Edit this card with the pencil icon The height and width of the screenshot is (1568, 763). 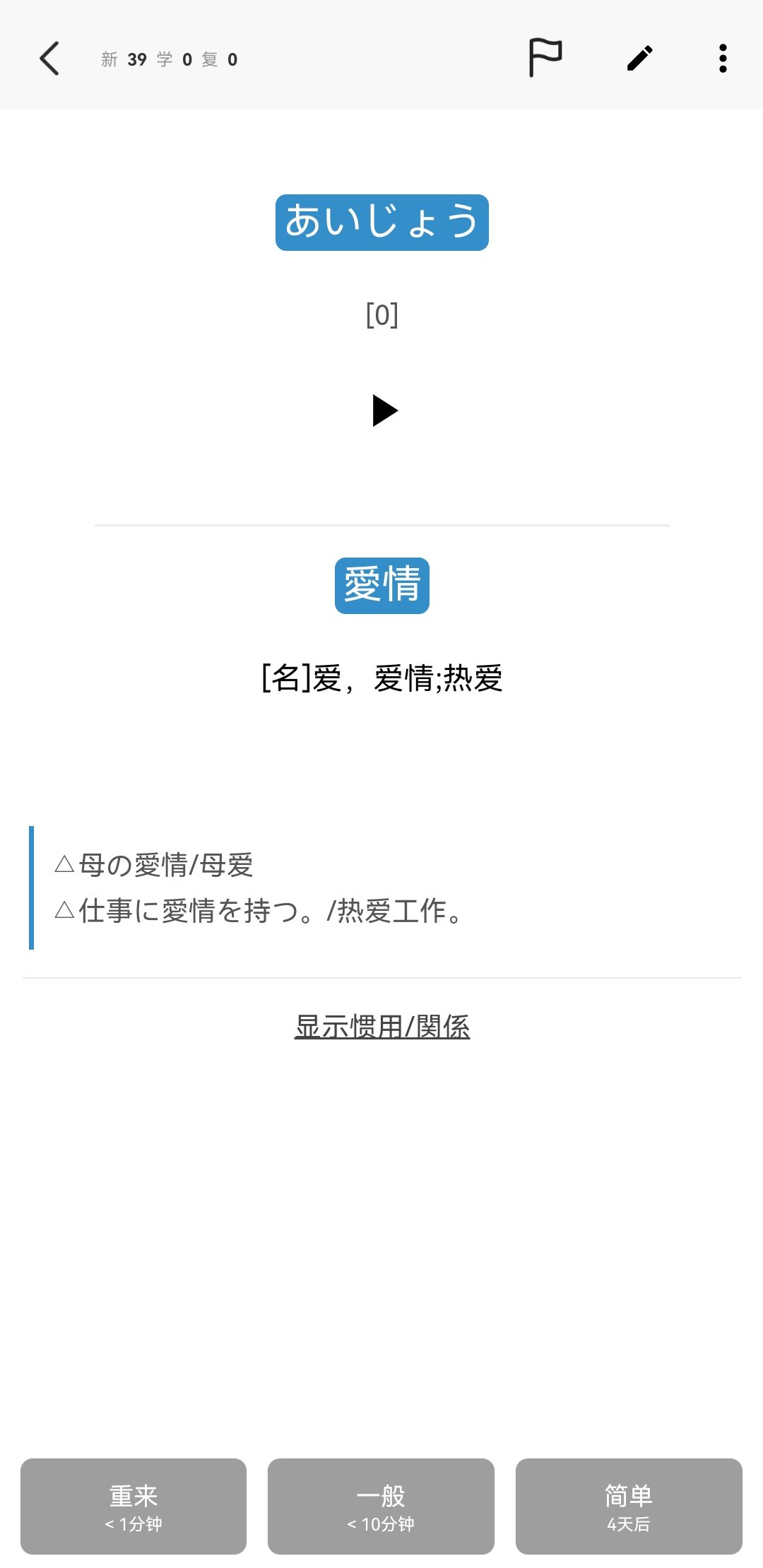pyautogui.click(x=640, y=59)
